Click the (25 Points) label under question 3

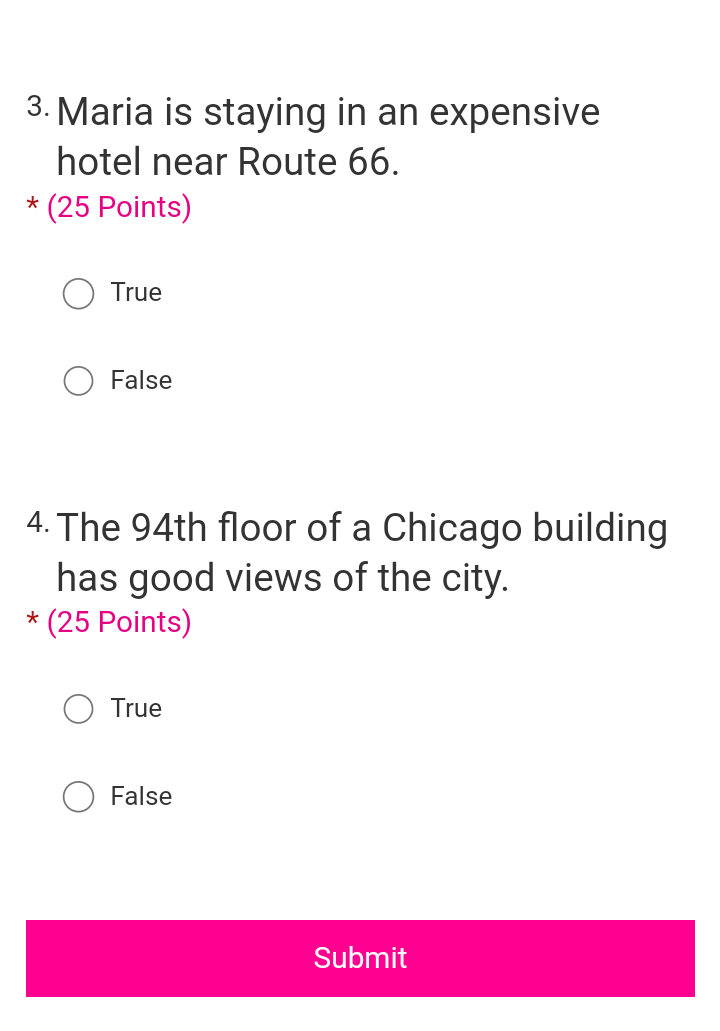119,207
